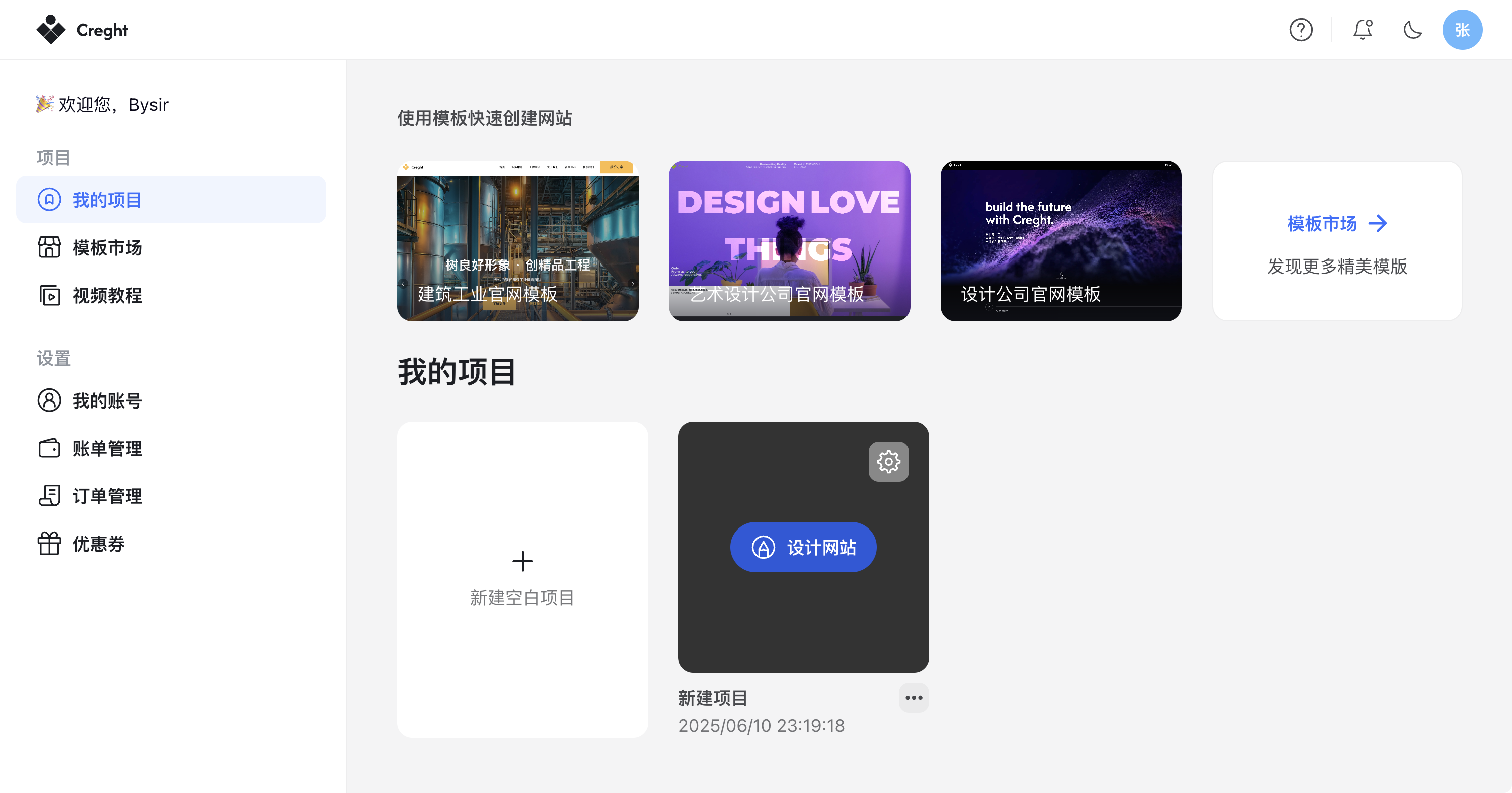1512x793 pixels.
Task: Open 账单管理 page
Action: tap(107, 449)
